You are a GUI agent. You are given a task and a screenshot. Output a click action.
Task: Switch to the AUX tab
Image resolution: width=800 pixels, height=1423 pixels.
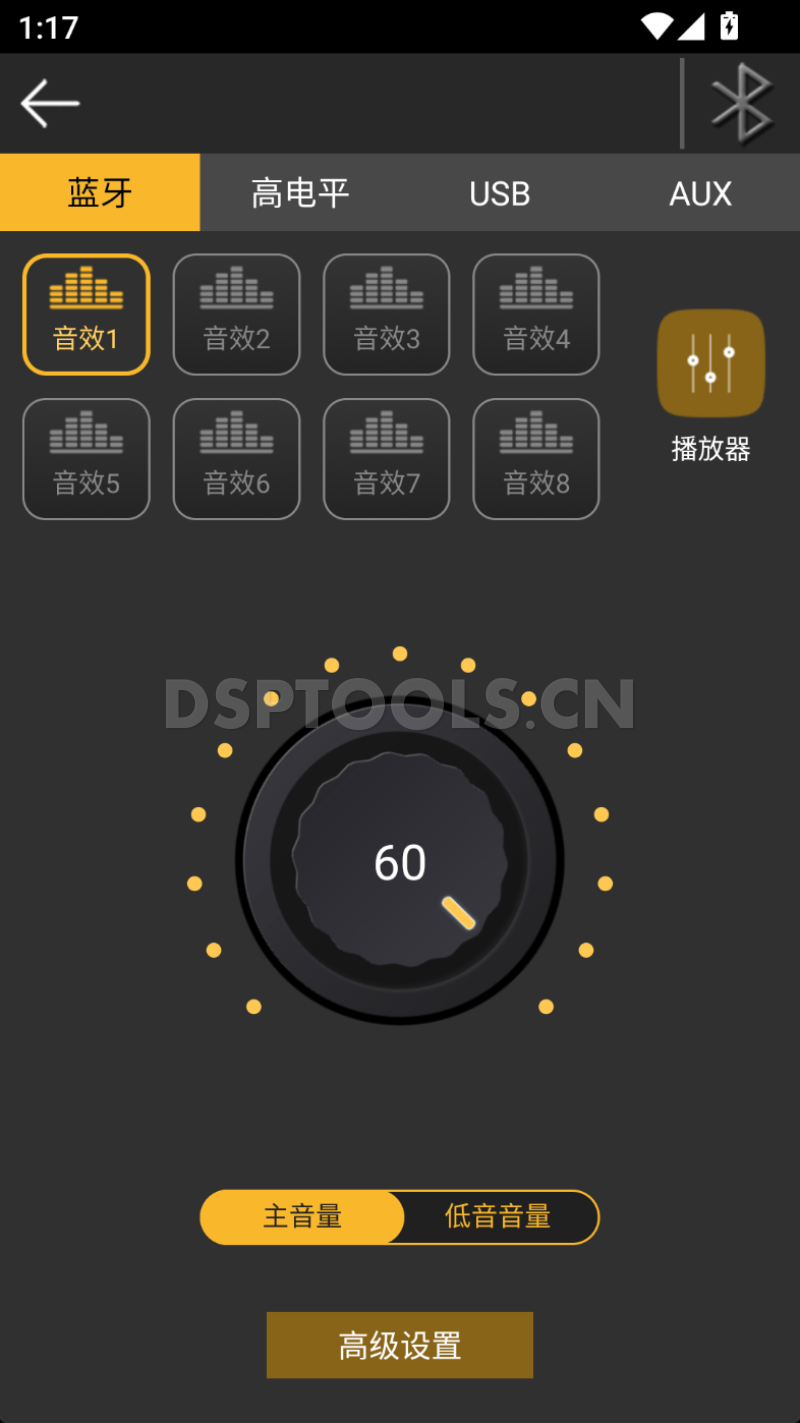[x=700, y=192]
